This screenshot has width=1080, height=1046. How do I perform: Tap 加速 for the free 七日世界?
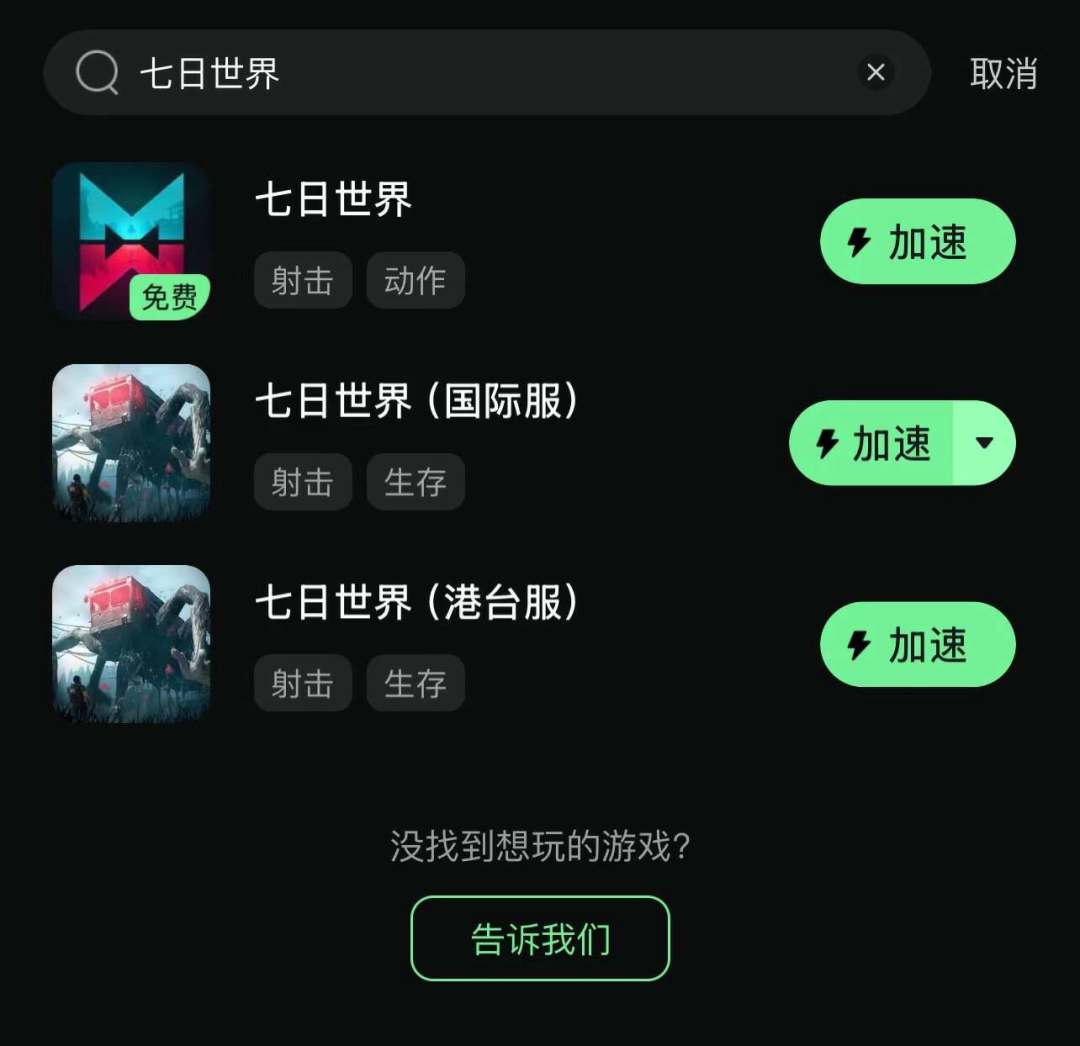[917, 242]
